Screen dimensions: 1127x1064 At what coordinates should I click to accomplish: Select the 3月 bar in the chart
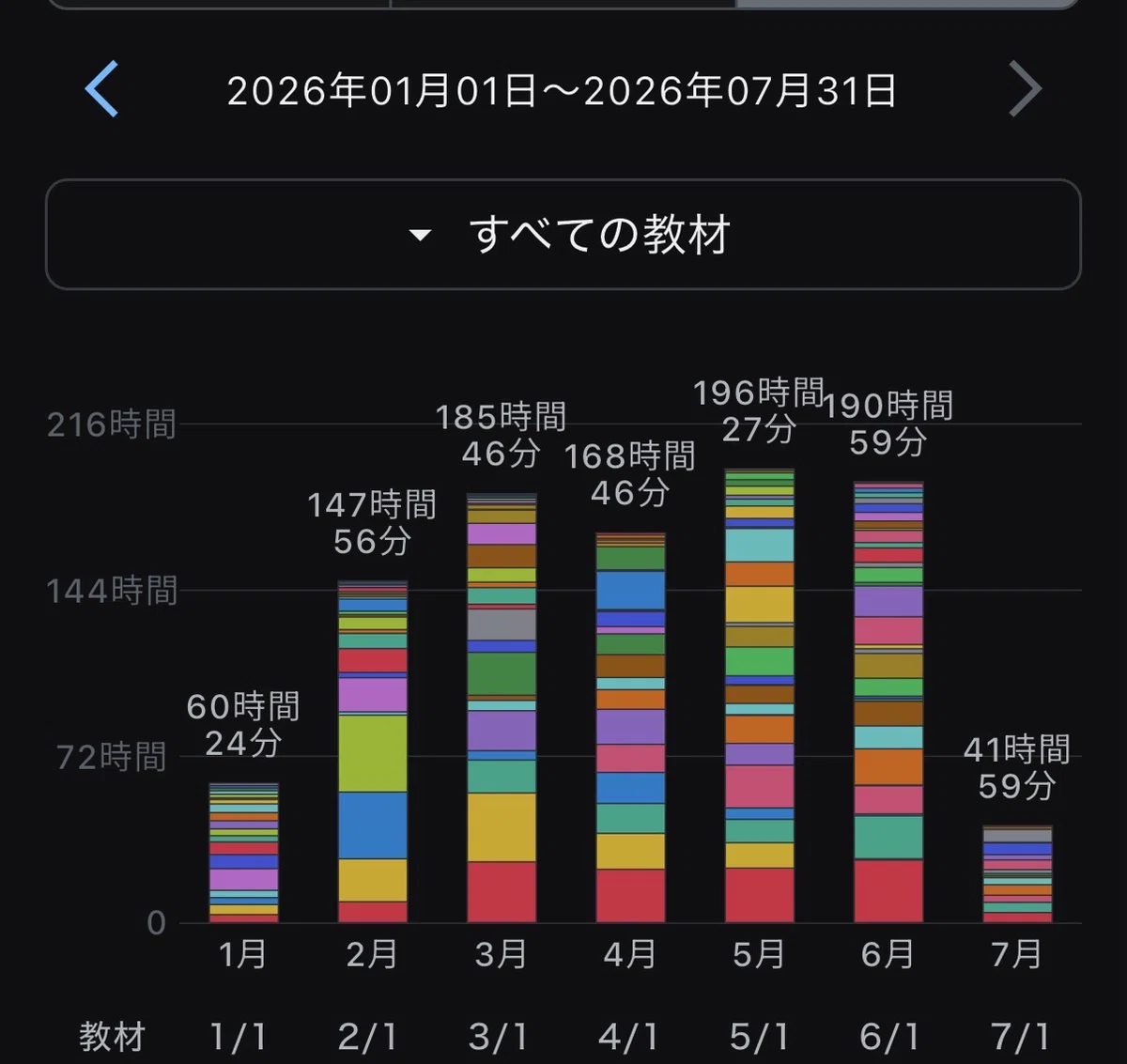click(x=502, y=707)
